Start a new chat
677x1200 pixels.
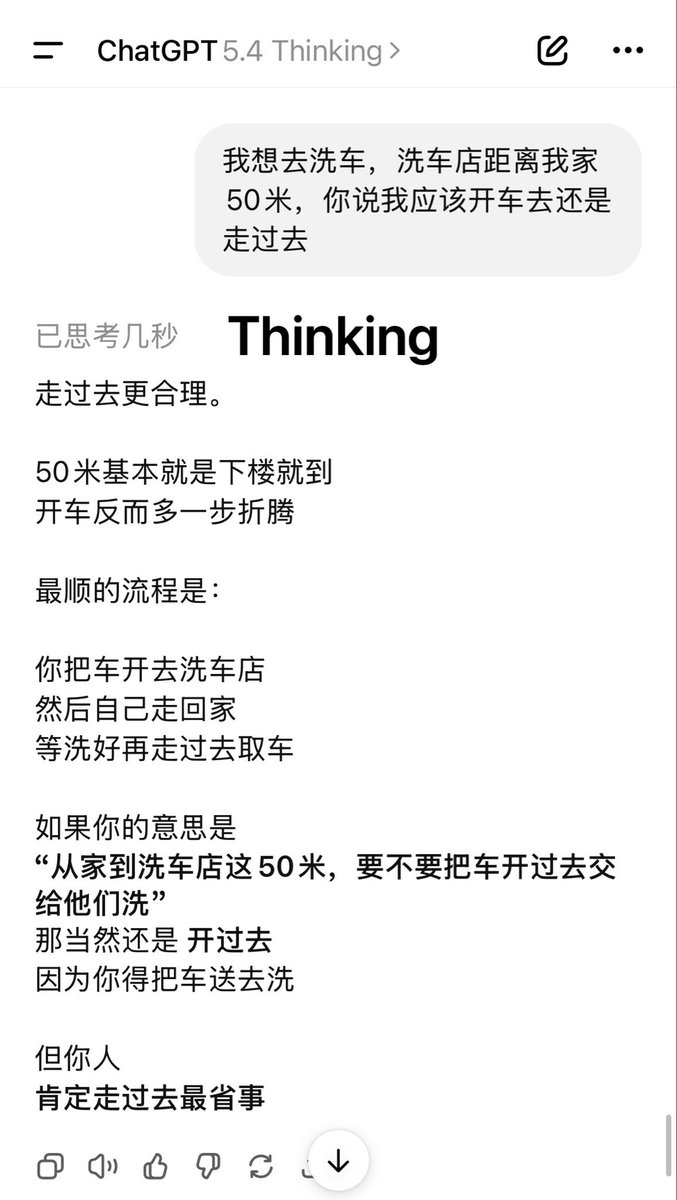552,50
